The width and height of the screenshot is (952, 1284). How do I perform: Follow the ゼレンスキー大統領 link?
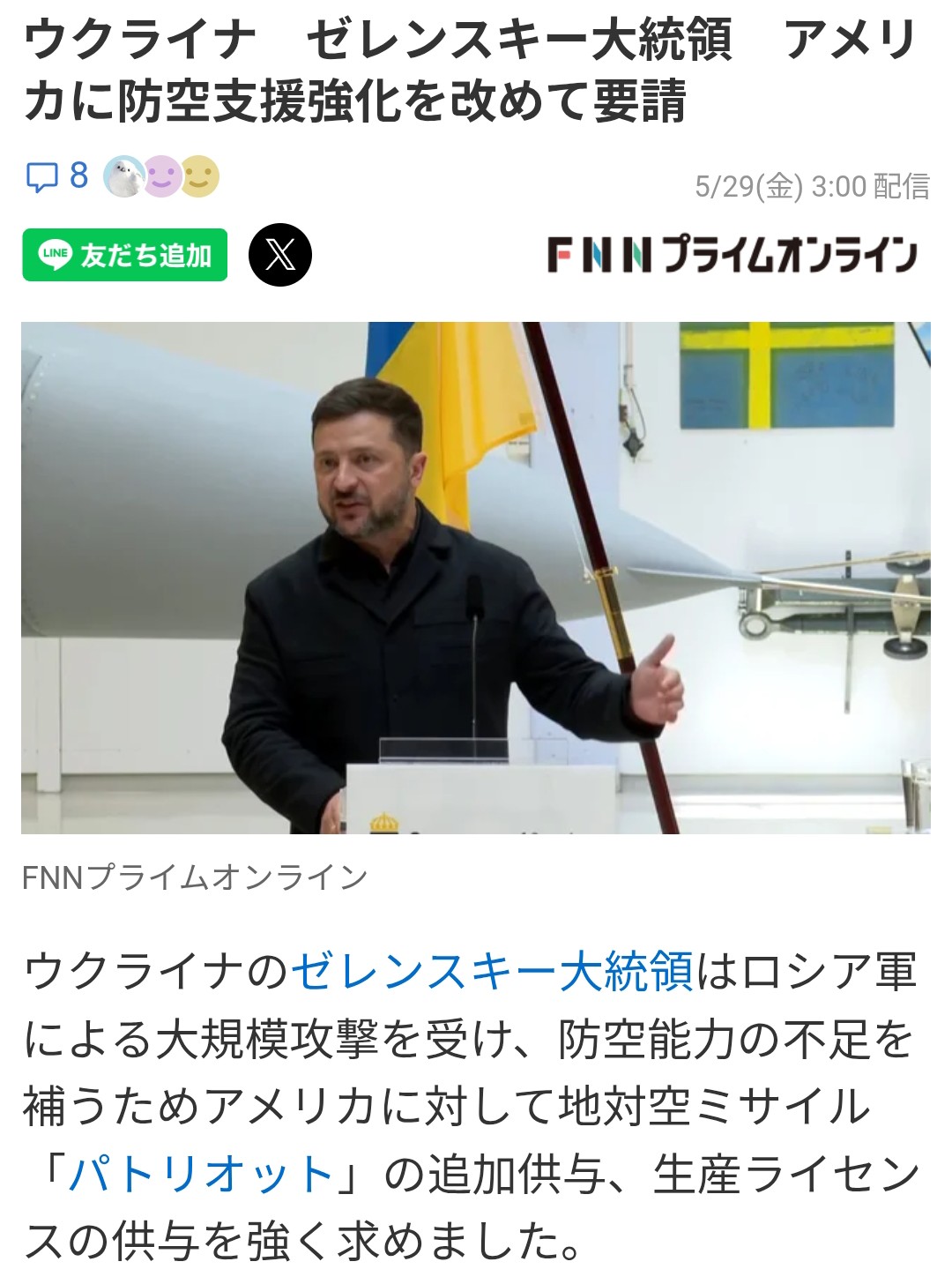(x=492, y=973)
